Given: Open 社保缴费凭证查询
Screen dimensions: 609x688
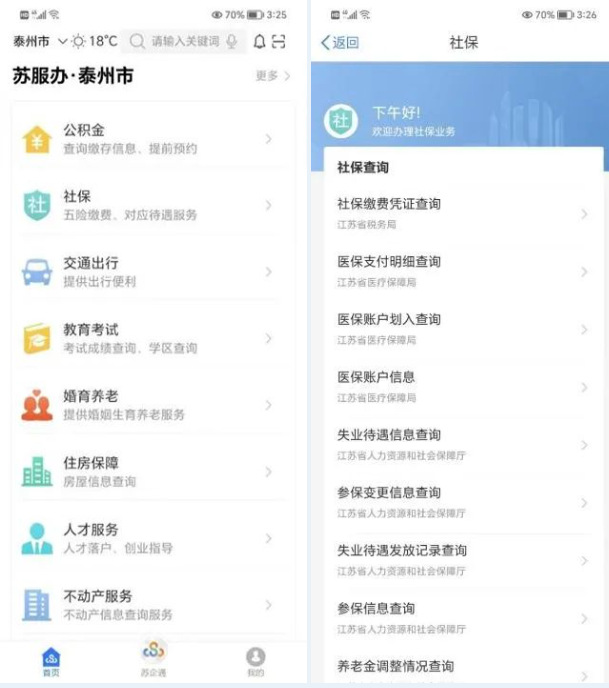Looking at the screenshot, I should click(460, 213).
